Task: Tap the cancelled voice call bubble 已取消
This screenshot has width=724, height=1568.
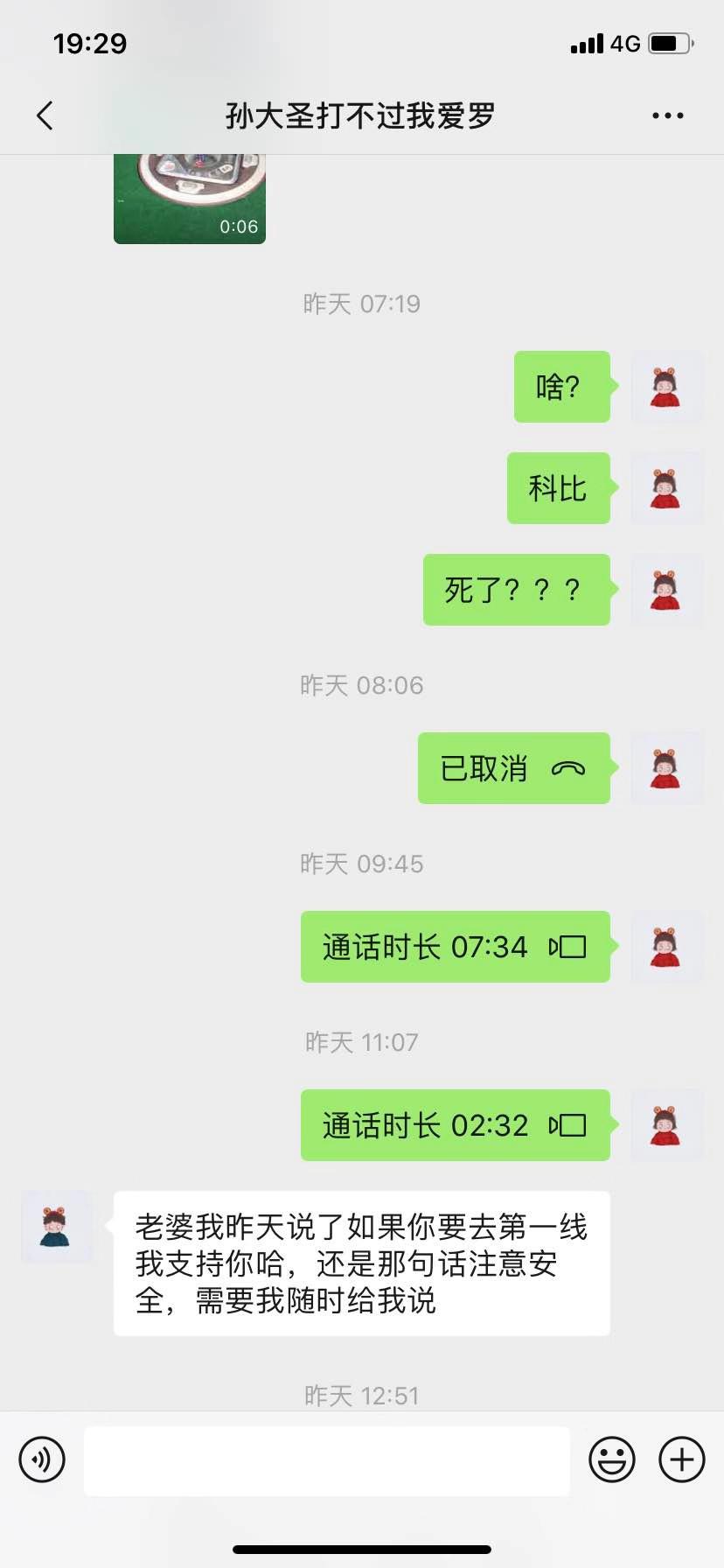Action: [513, 768]
